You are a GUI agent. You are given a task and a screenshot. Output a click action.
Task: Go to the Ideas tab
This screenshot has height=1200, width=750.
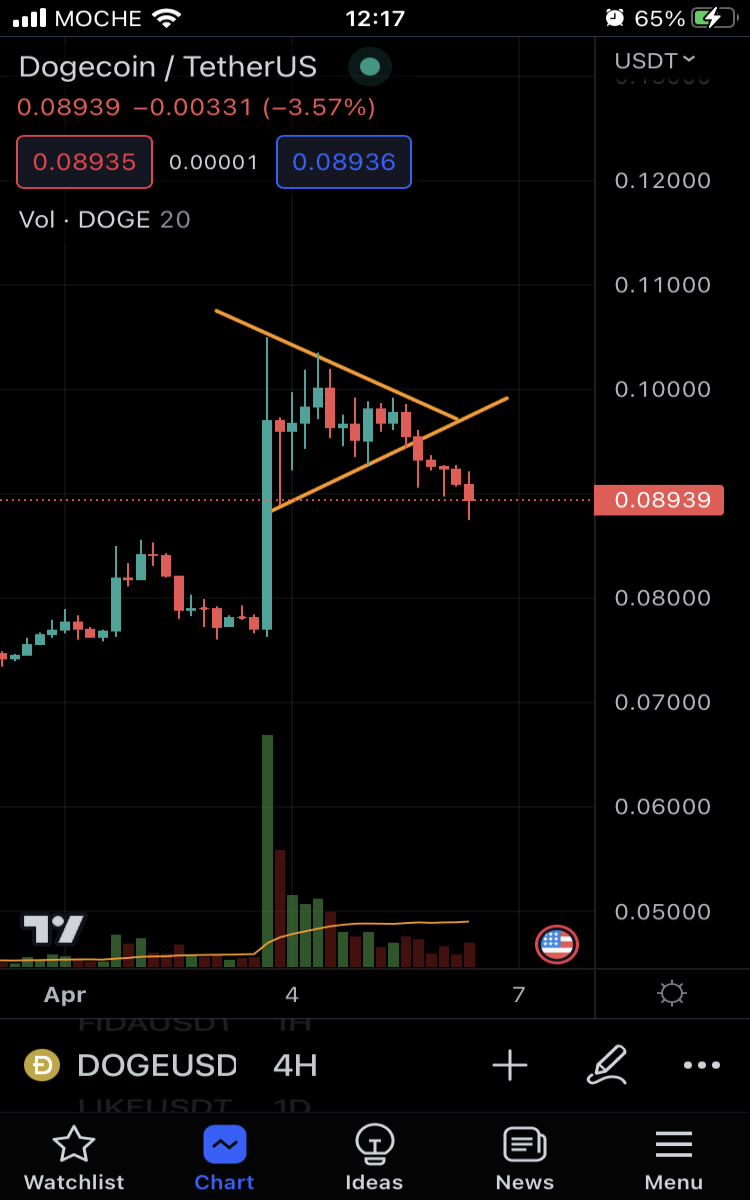pos(374,1158)
